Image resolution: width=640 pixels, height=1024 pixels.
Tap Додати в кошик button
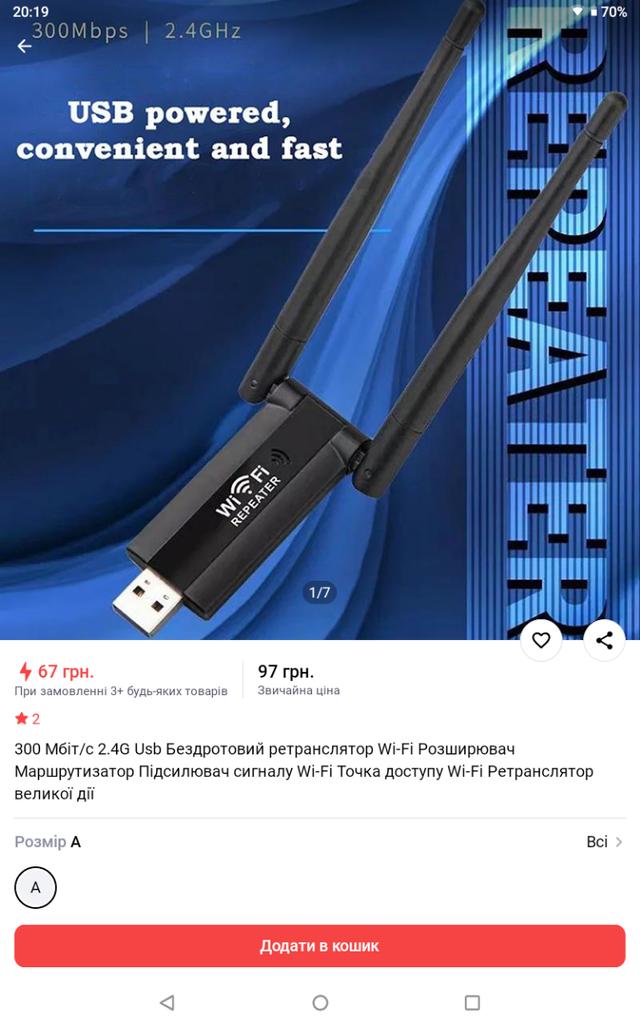pos(320,946)
